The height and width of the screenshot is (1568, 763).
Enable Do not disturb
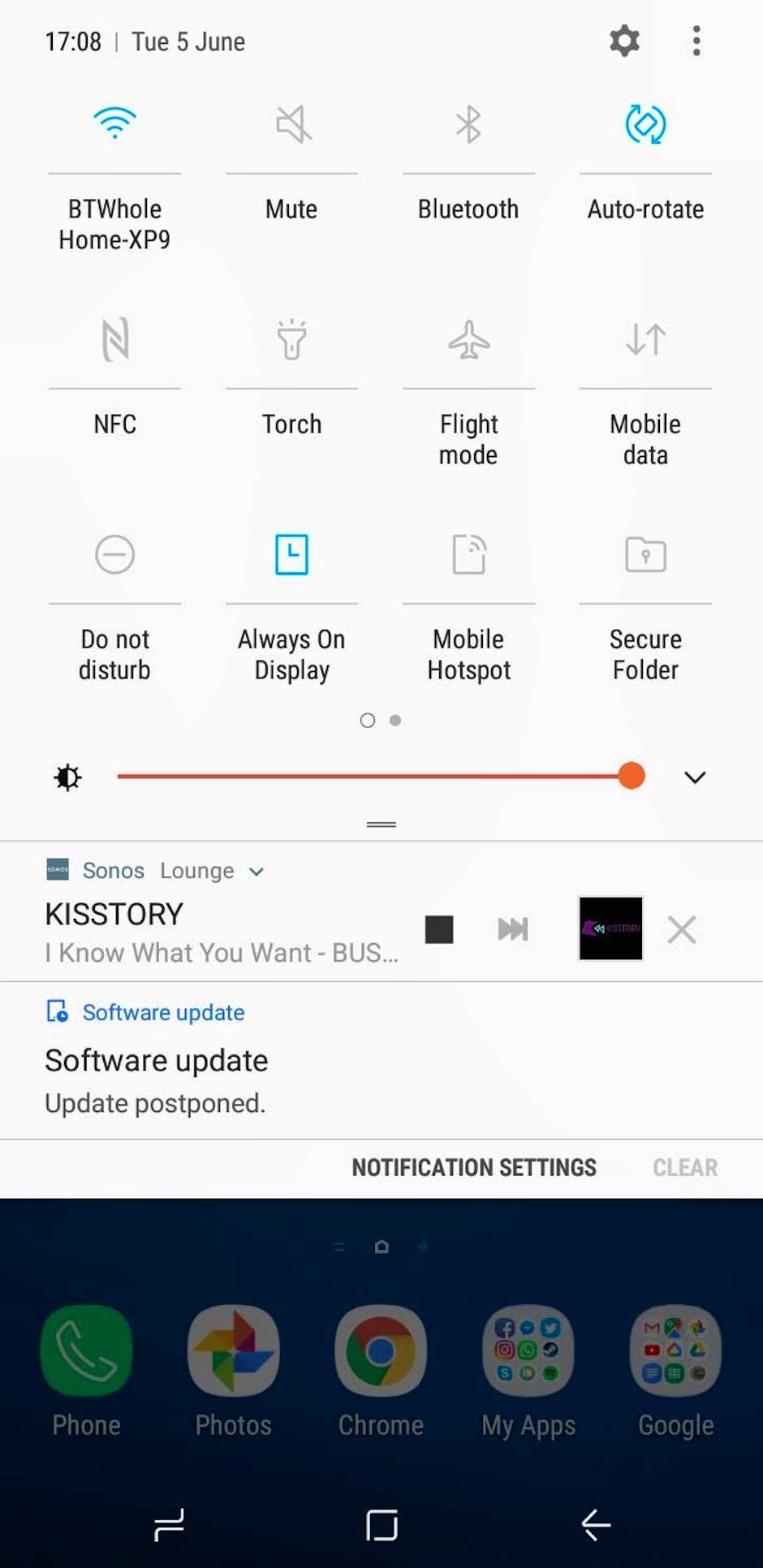point(114,555)
